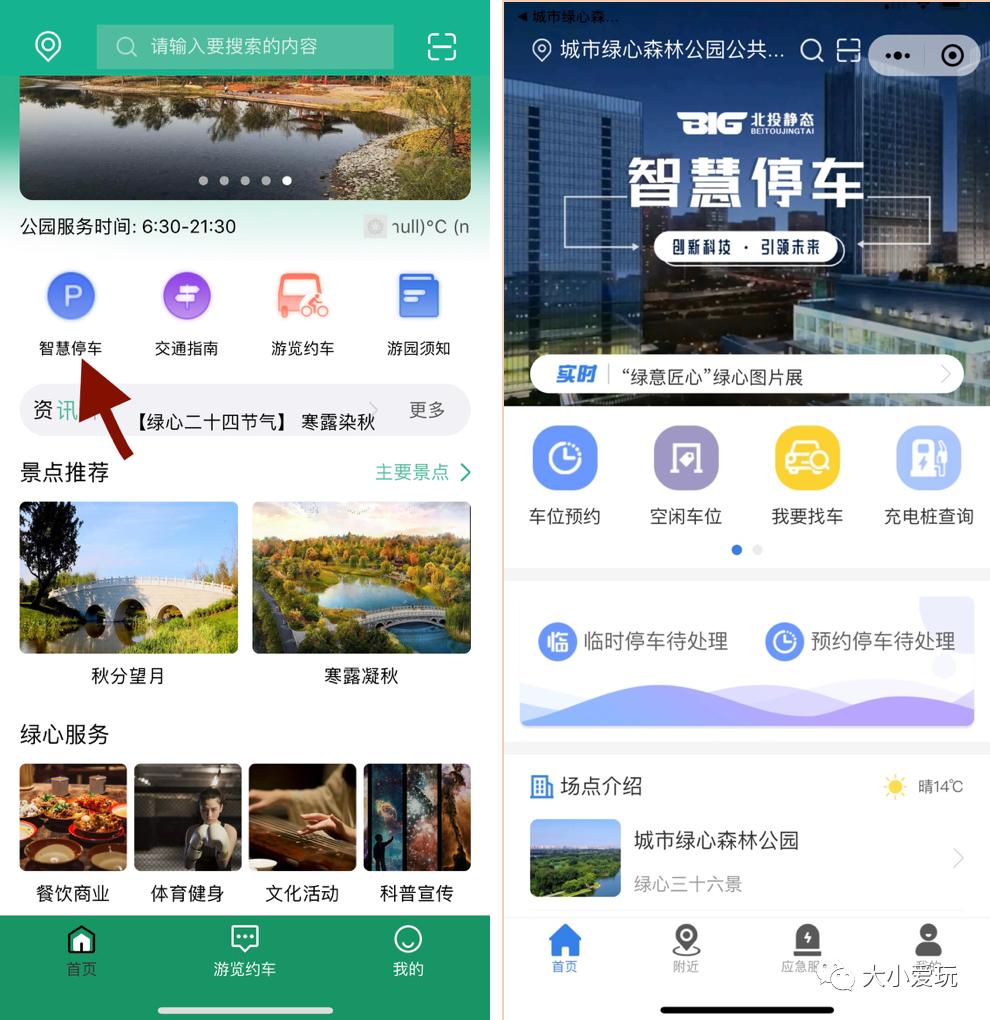Switch to the 游览约车 bottom tab
The image size is (990, 1020).
[x=244, y=948]
